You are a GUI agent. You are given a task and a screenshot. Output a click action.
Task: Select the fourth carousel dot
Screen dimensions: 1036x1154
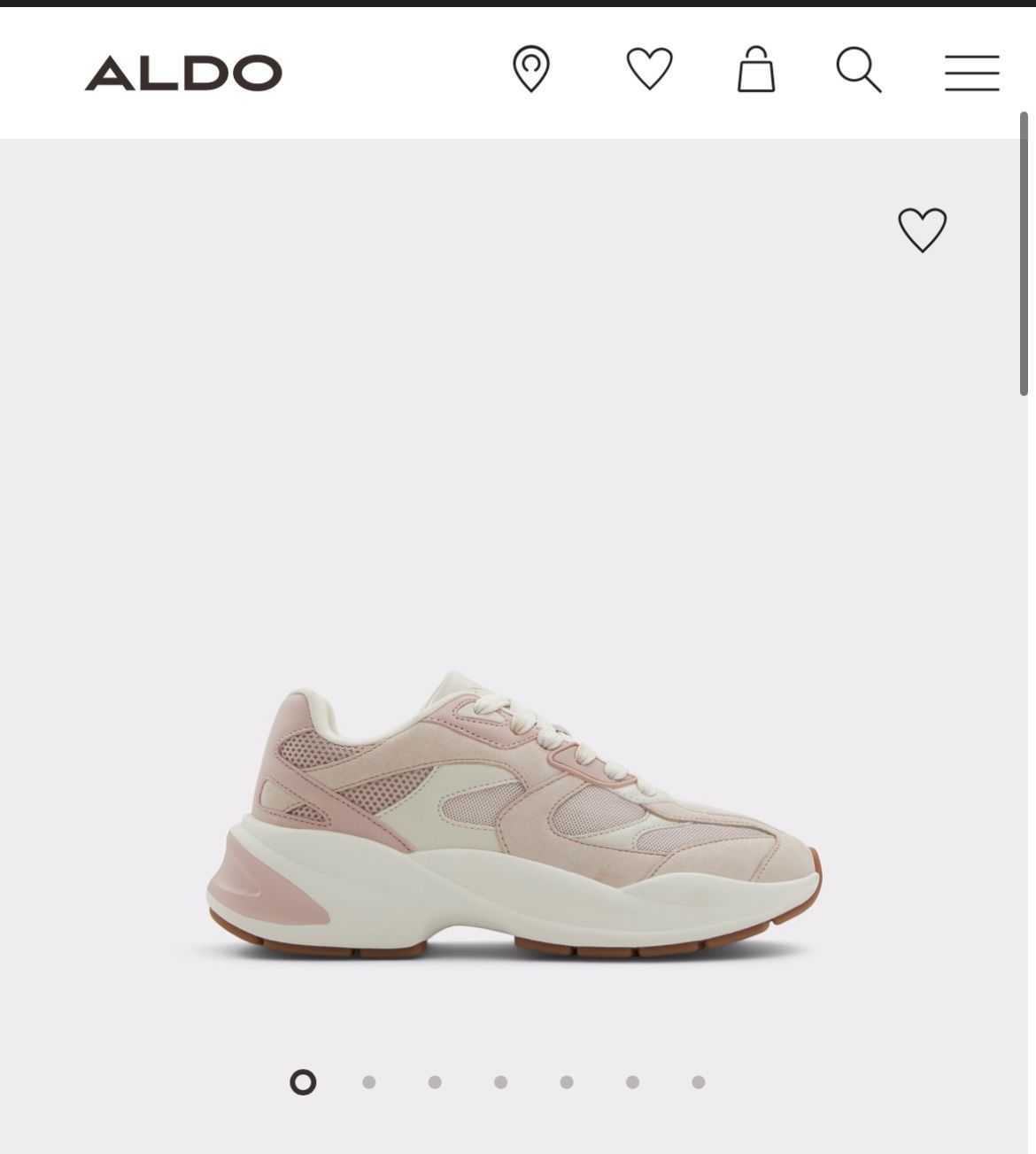coord(499,1080)
